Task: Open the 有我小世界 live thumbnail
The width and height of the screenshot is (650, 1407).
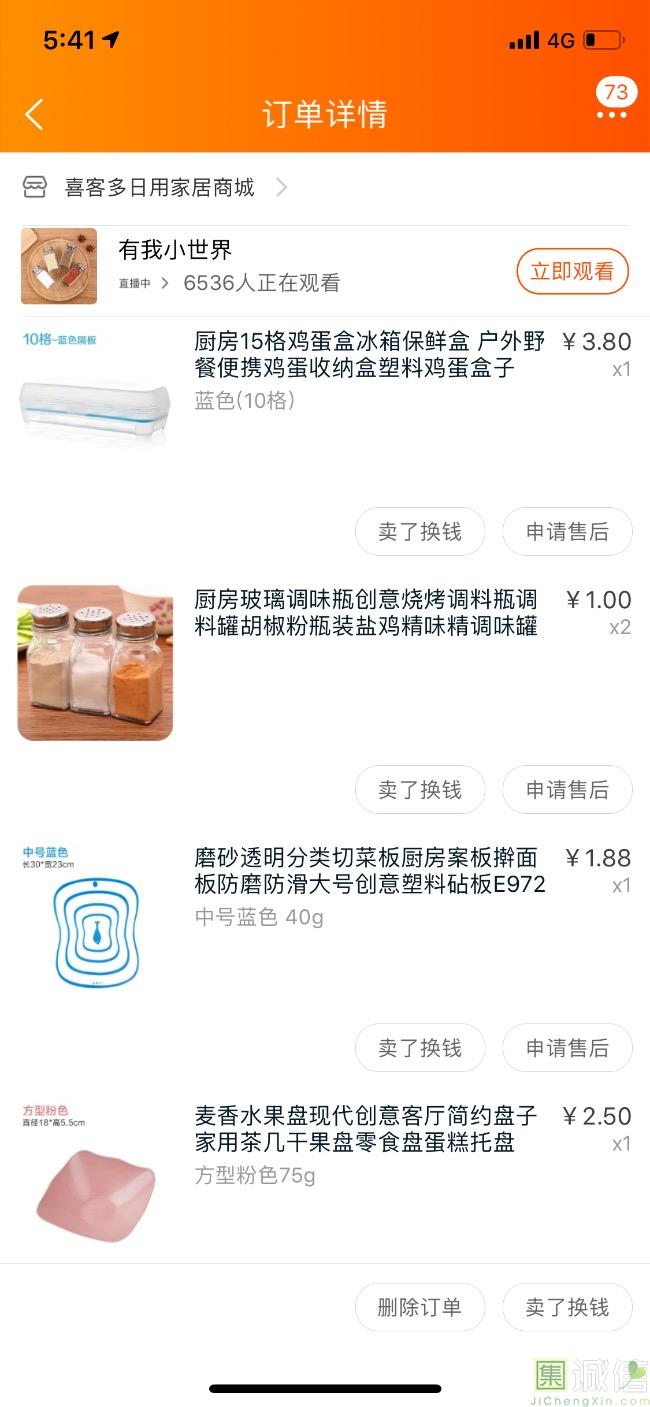Action: [59, 266]
